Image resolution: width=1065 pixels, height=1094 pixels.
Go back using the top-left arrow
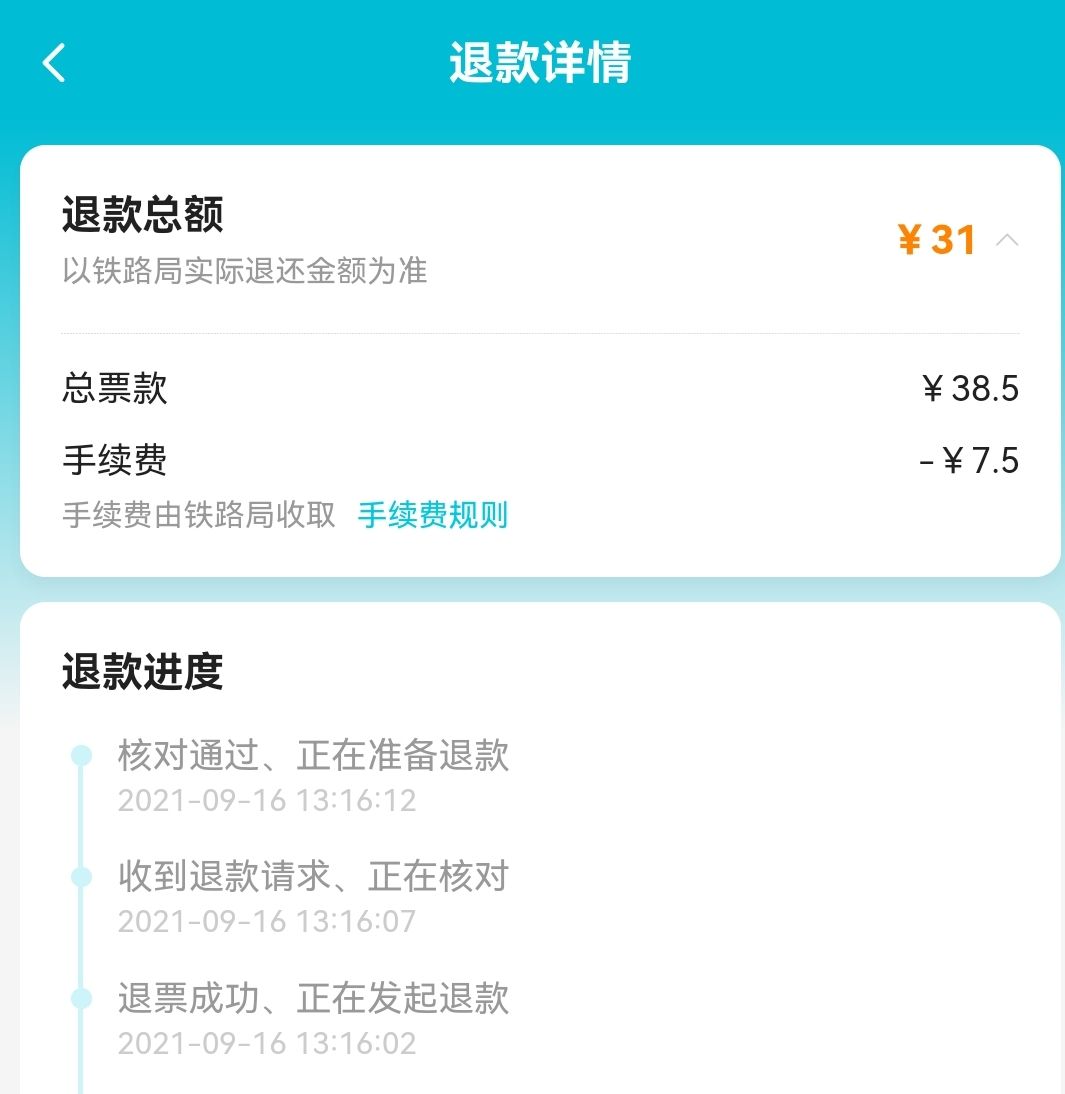[54, 63]
